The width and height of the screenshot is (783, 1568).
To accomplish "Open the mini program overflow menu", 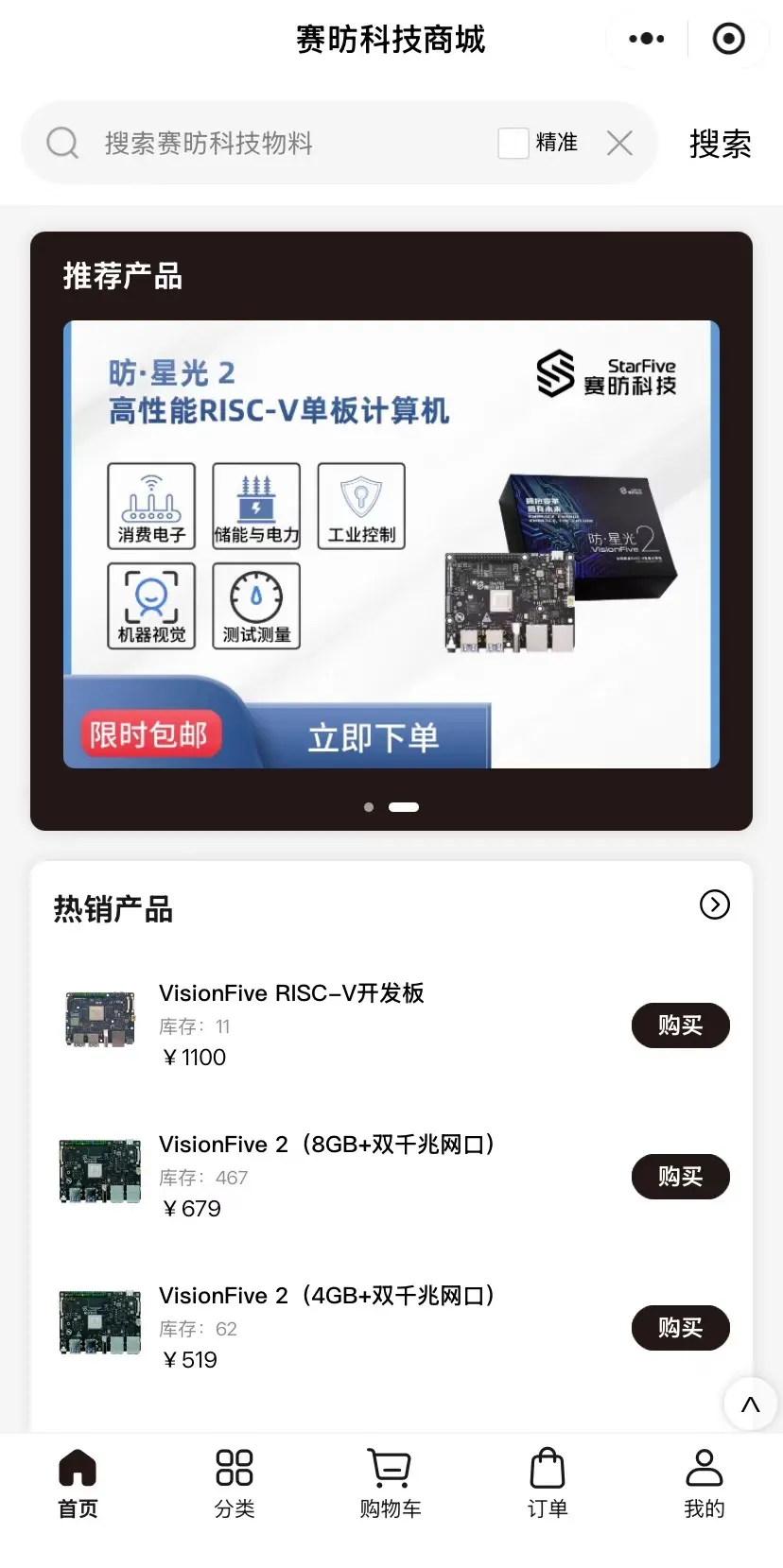I will 647,39.
